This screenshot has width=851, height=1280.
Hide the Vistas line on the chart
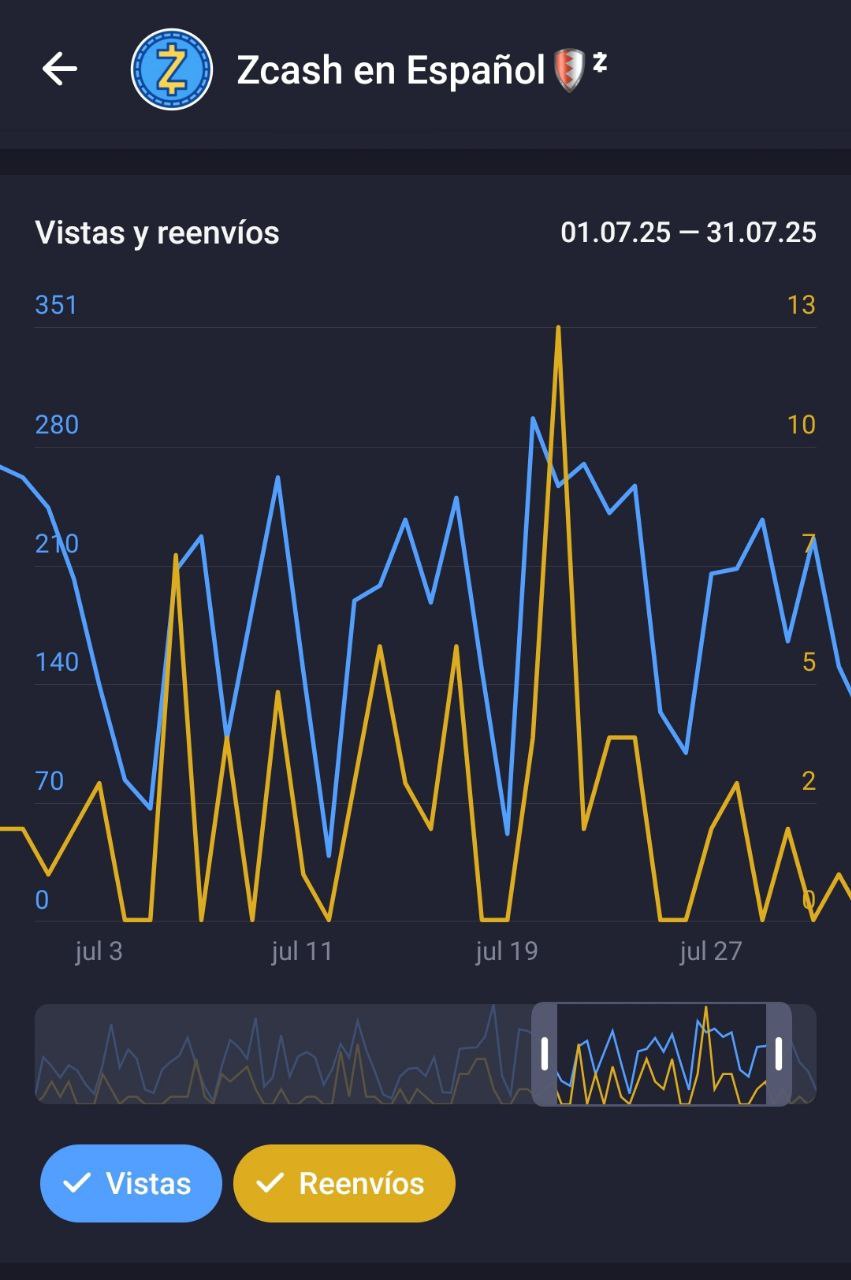click(130, 1184)
